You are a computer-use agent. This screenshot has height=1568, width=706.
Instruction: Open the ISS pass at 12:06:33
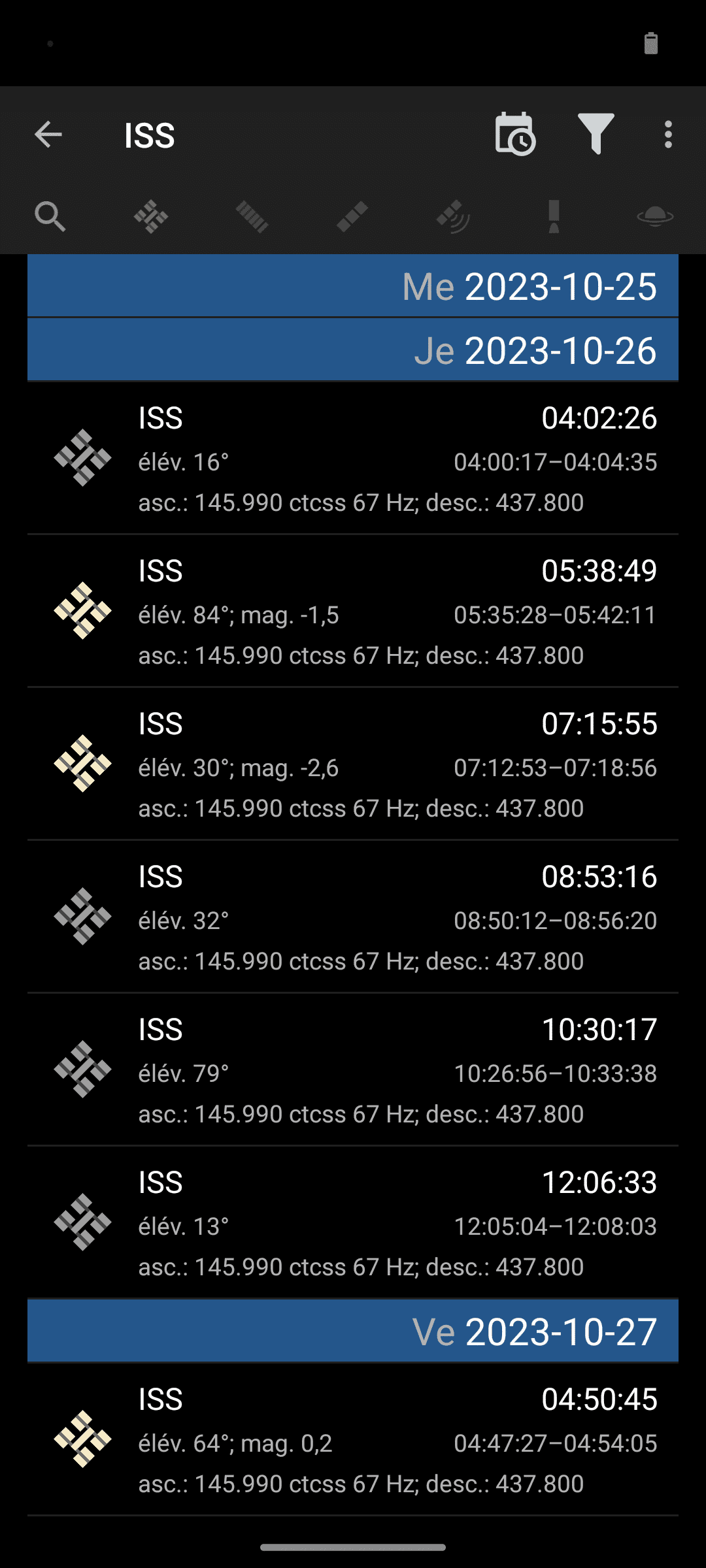(353, 1223)
